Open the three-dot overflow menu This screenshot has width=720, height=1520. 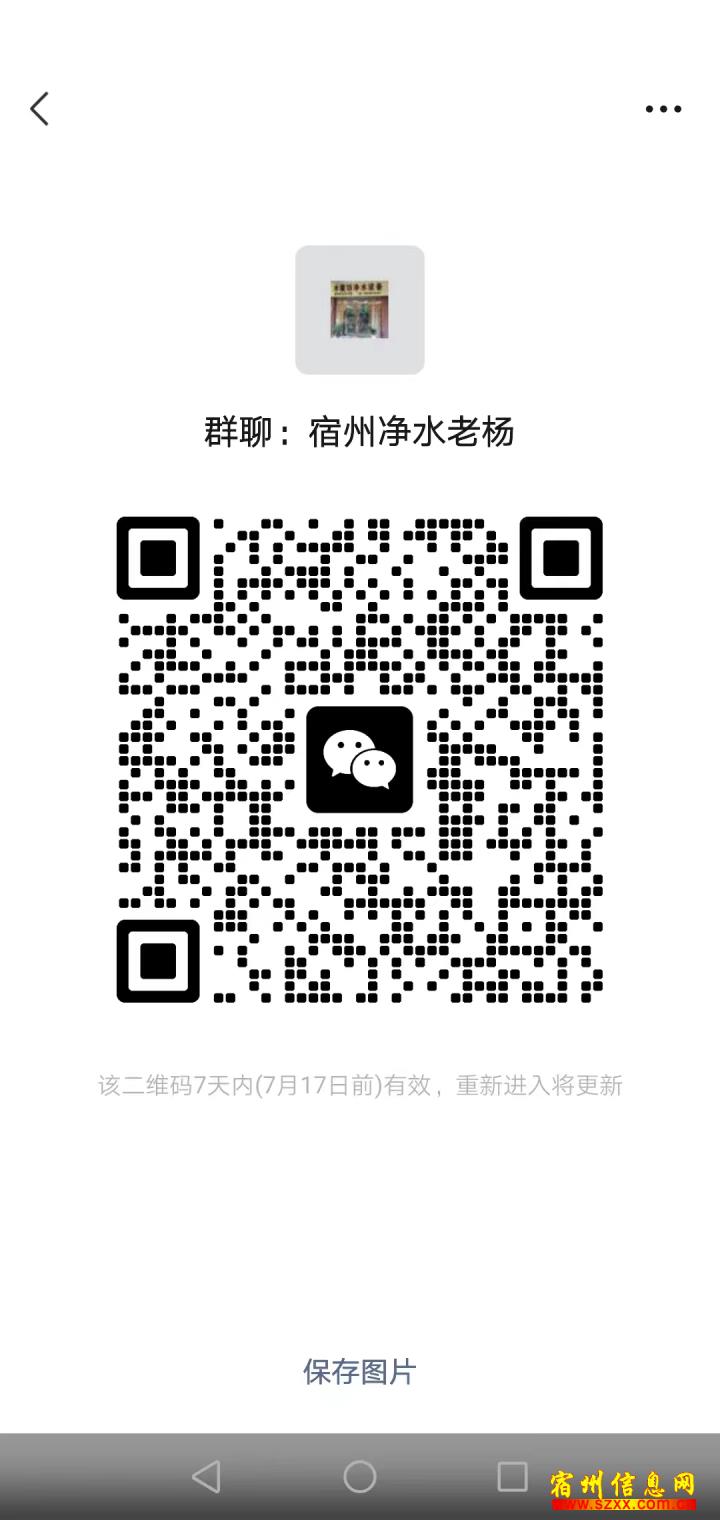click(x=663, y=109)
